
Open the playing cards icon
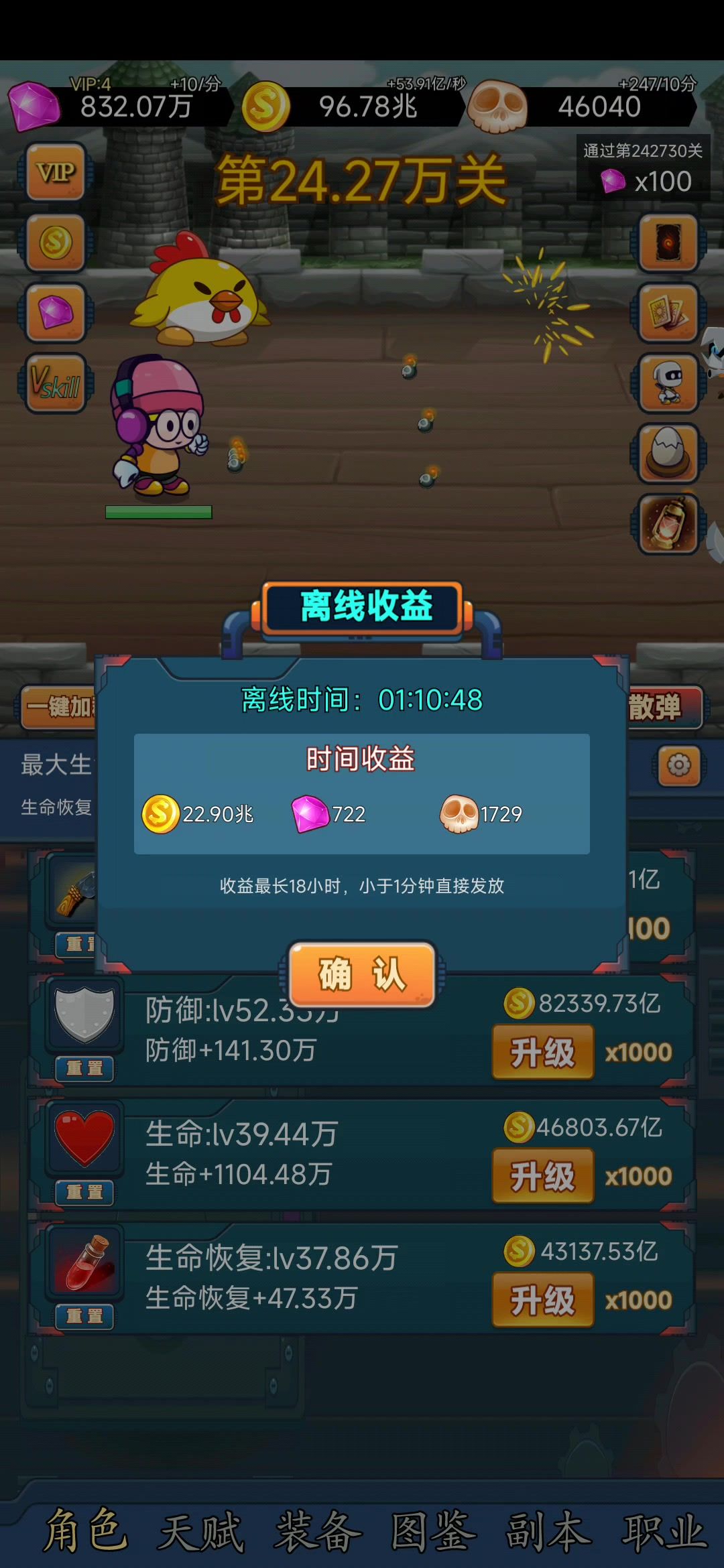pos(668,312)
